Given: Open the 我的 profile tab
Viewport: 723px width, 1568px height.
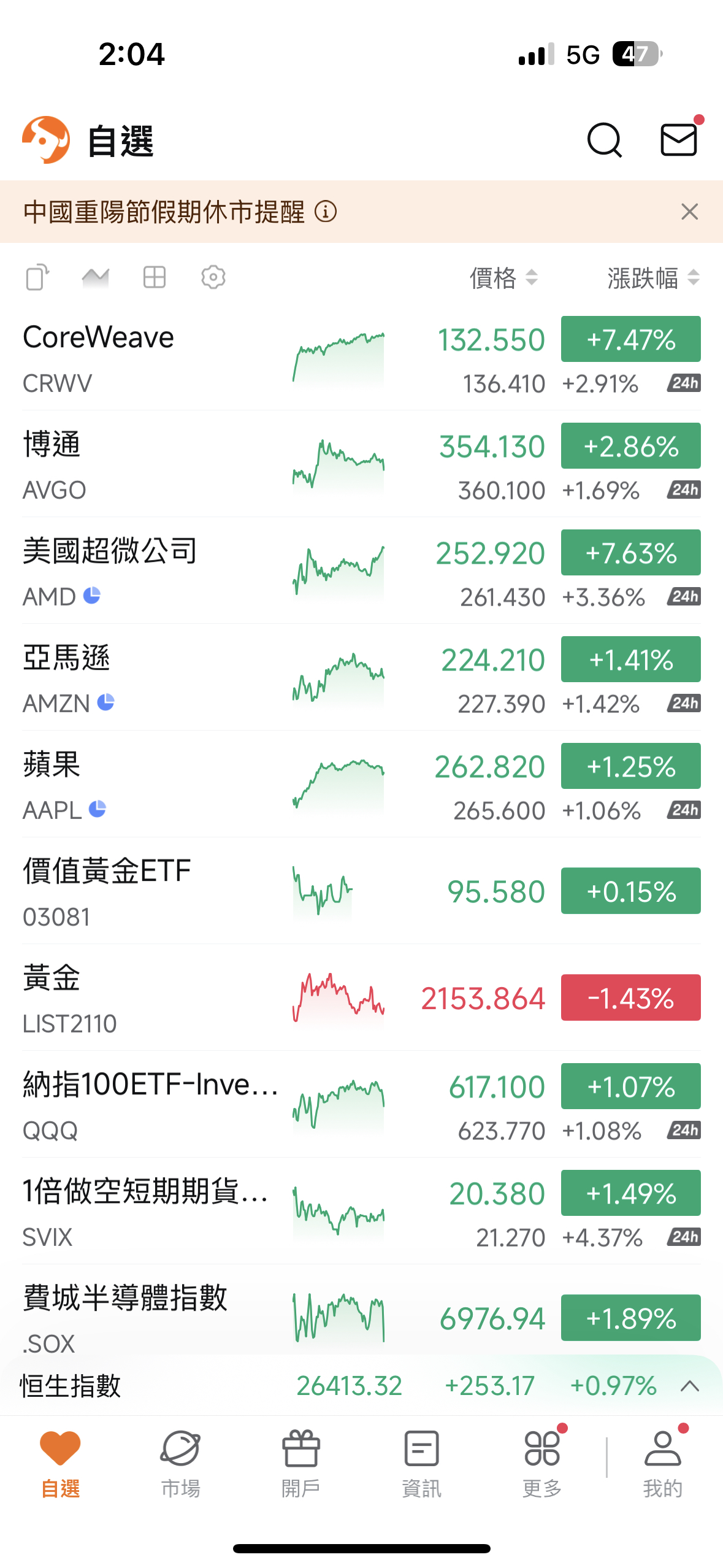Looking at the screenshot, I should 662,1464.
